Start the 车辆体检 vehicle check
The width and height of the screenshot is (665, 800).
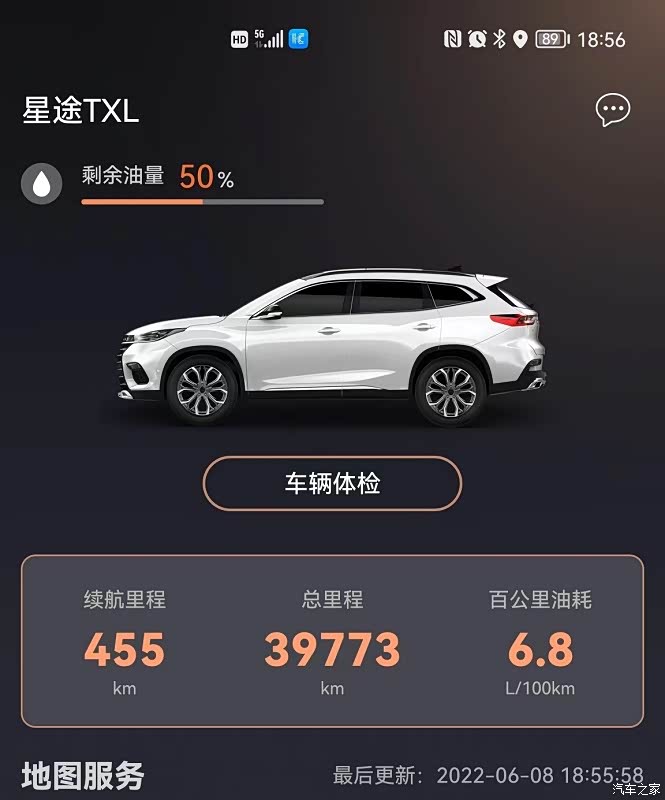[332, 484]
